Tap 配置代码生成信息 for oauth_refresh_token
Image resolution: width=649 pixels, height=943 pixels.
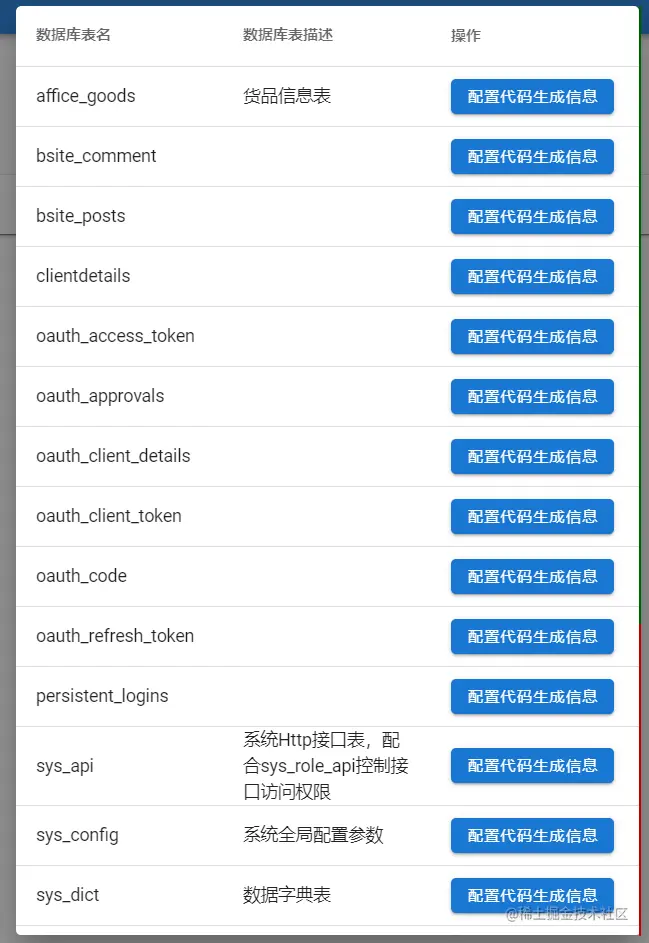click(532, 637)
